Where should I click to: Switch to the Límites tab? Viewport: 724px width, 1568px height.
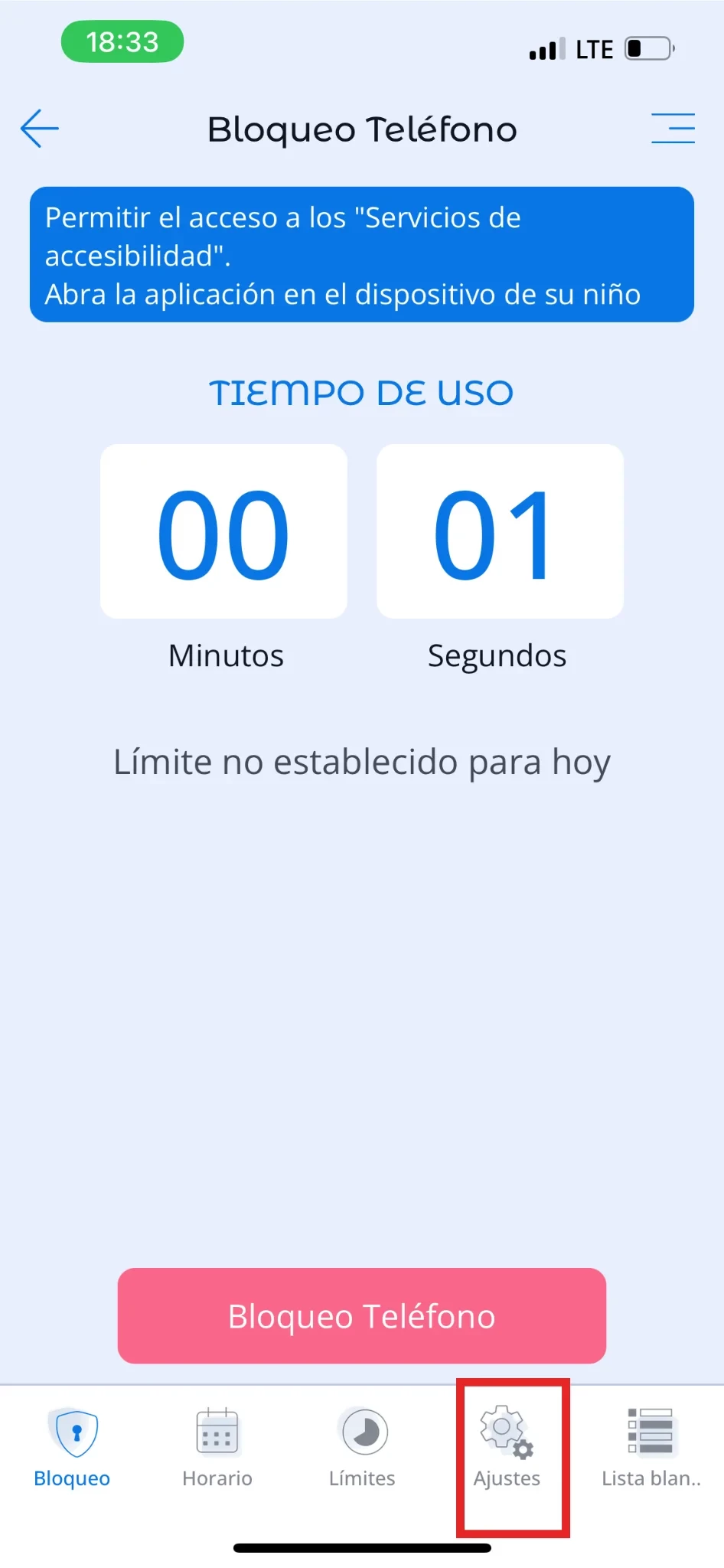362,1447
